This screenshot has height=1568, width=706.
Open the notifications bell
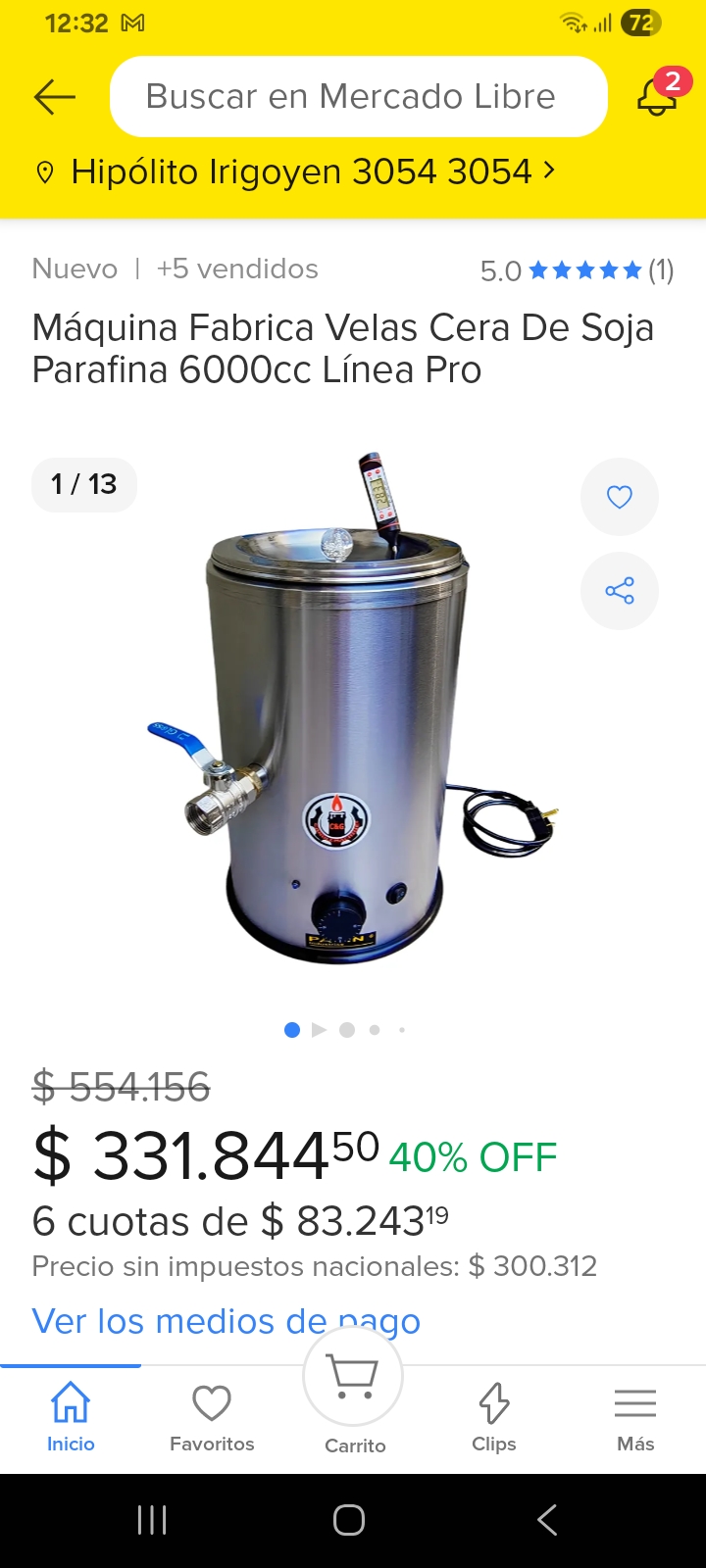coord(657,96)
